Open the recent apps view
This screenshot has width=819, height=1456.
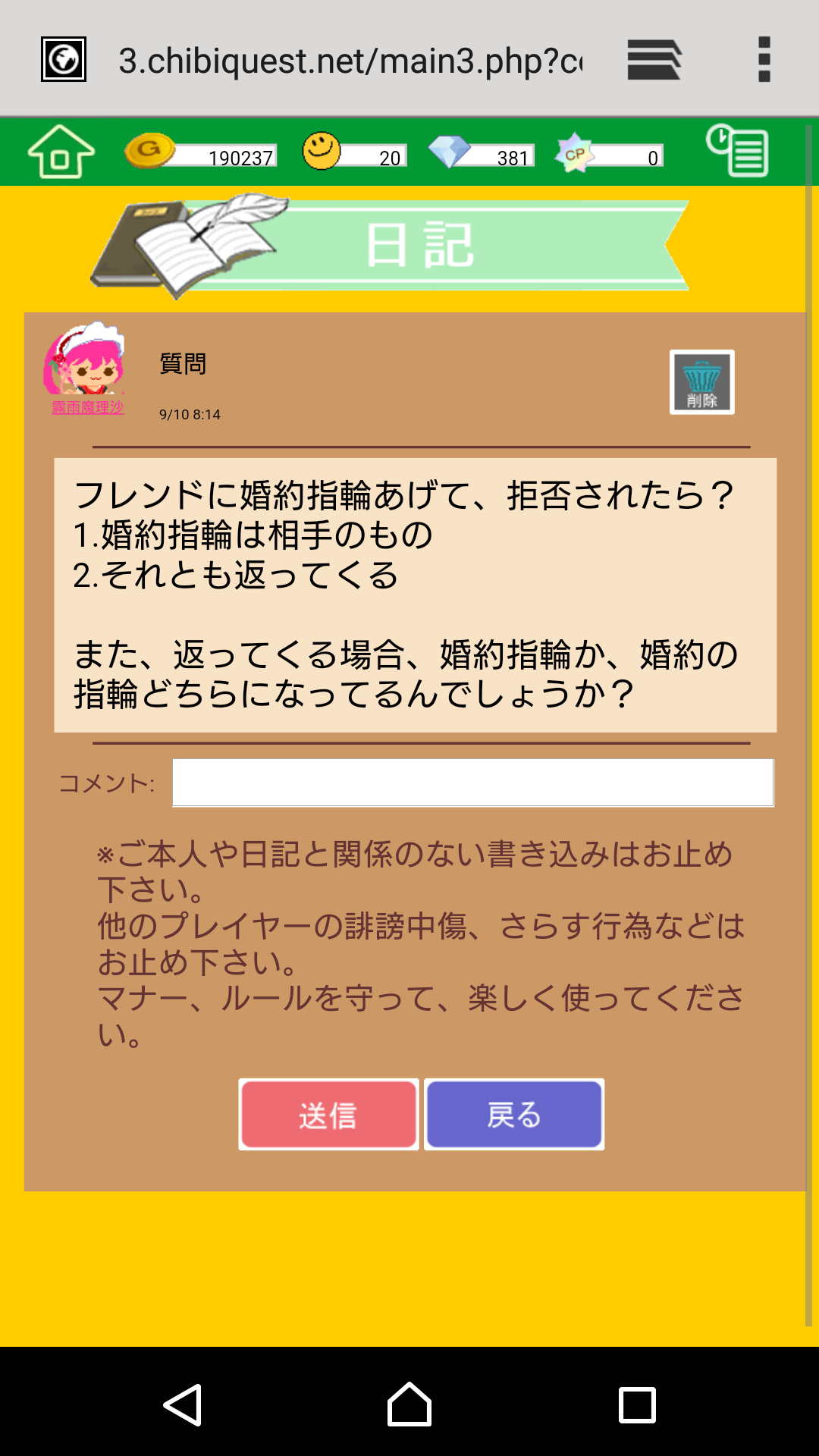click(637, 1404)
